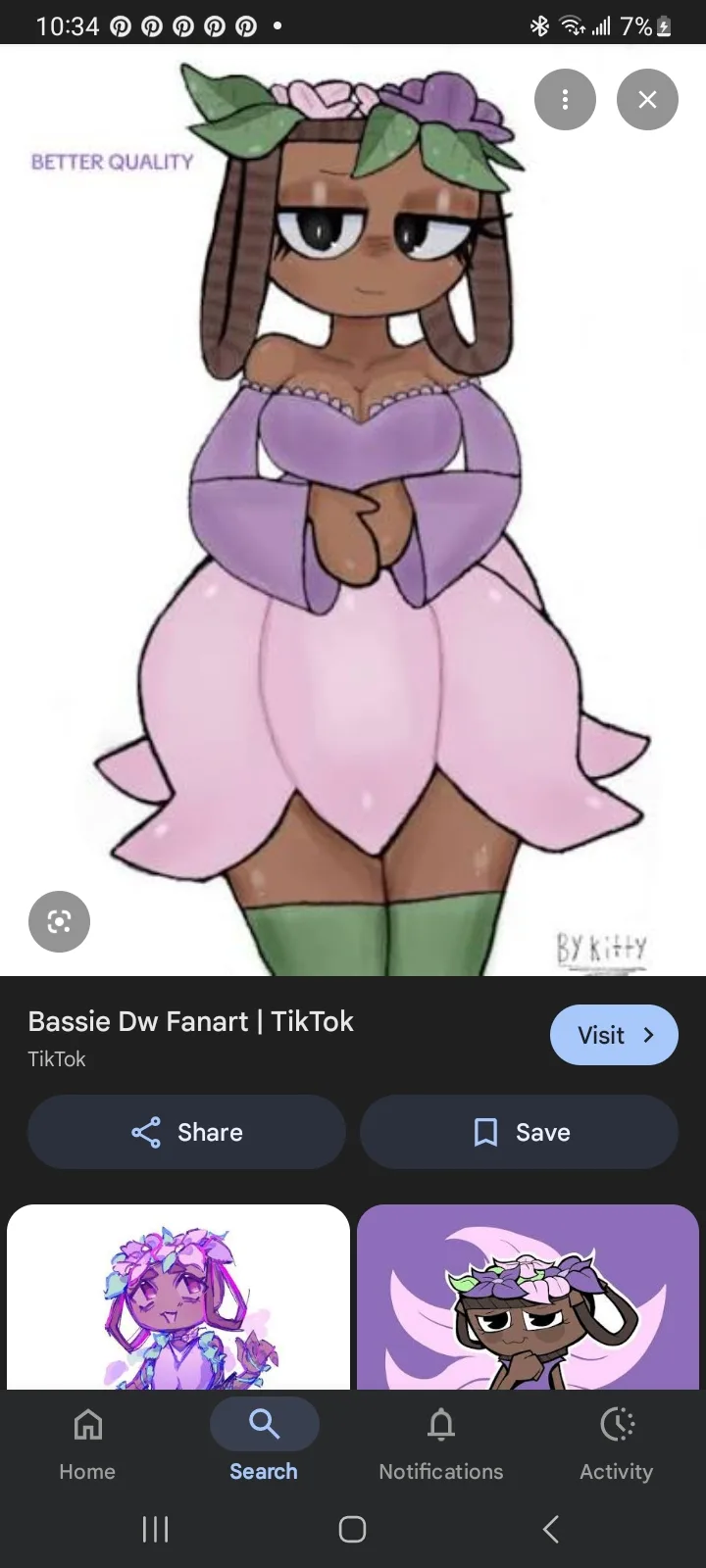Open the Notifications tab
Screen dimensions: 706x1568
tap(441, 1443)
